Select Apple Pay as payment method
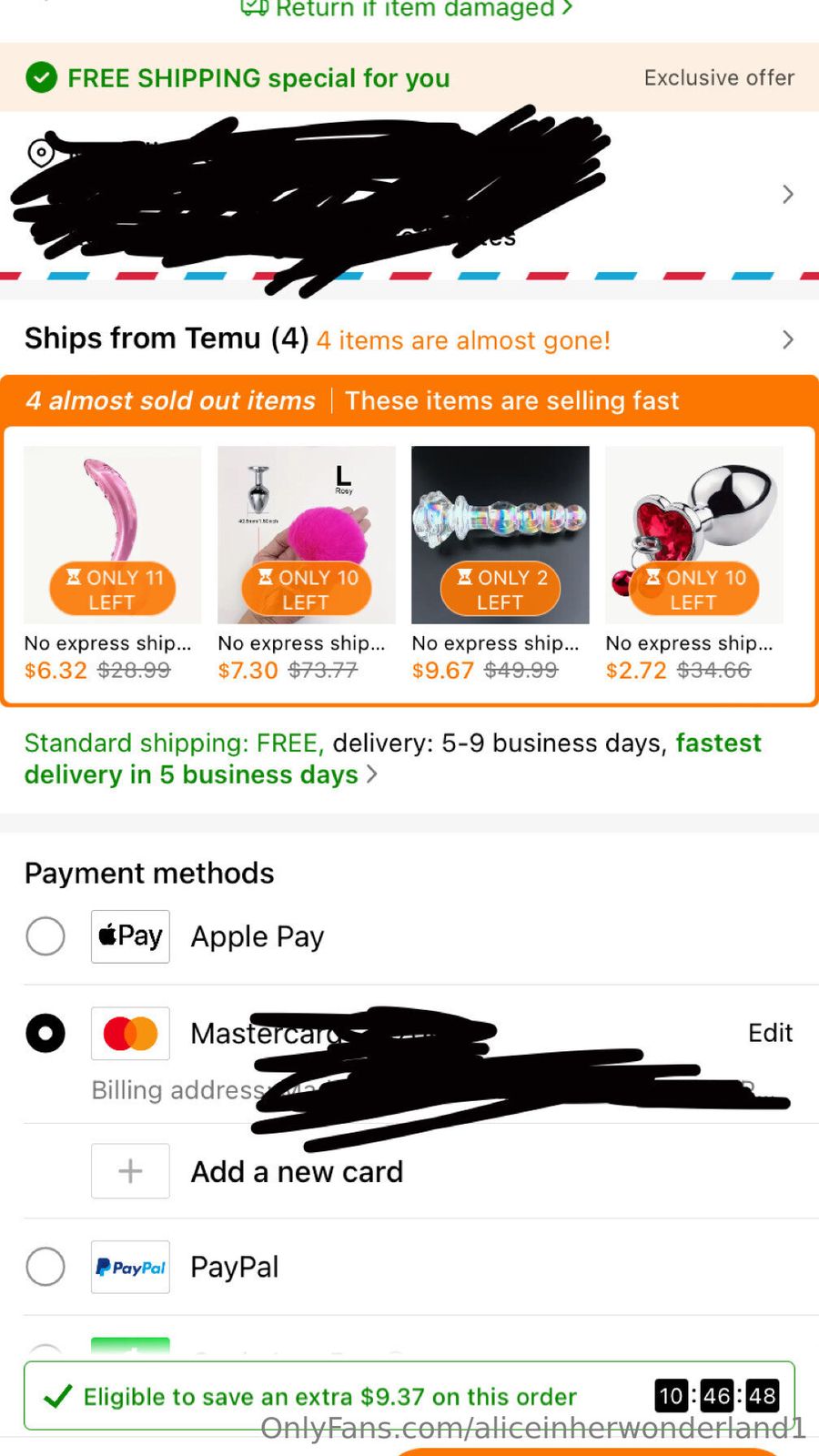The height and width of the screenshot is (1456, 819). coord(45,936)
